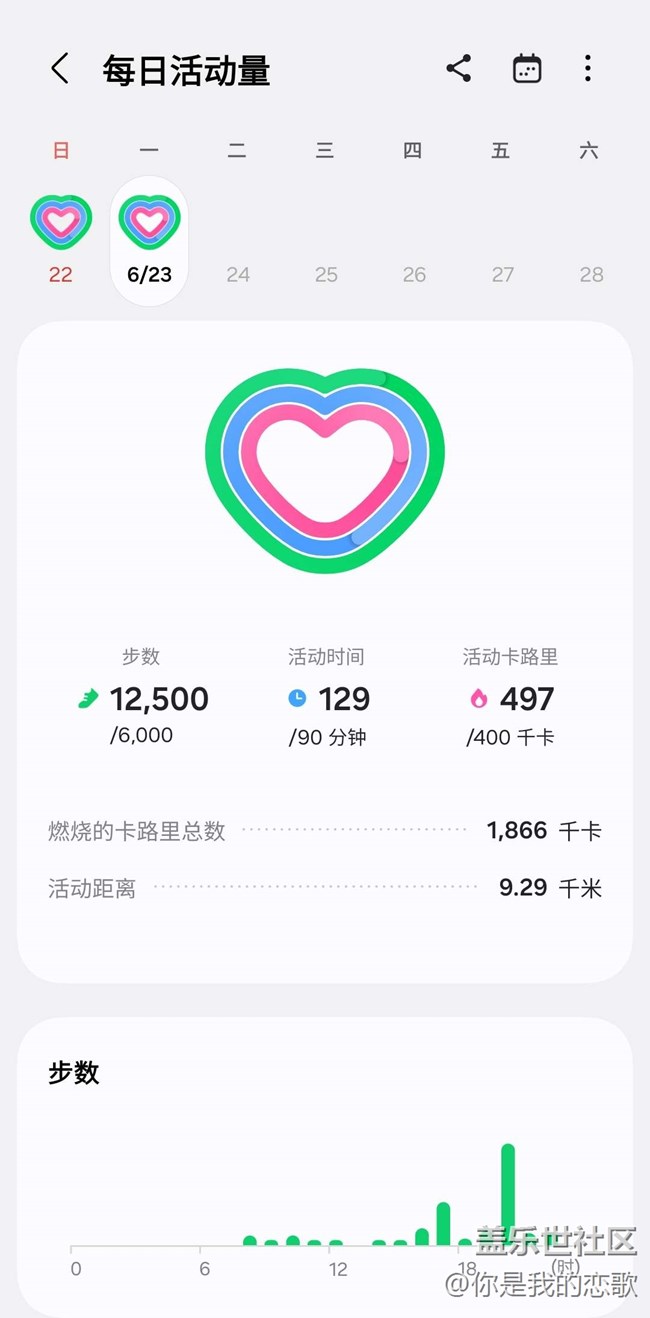Open the three-dot overflow menu
The image size is (650, 1318).
(588, 69)
